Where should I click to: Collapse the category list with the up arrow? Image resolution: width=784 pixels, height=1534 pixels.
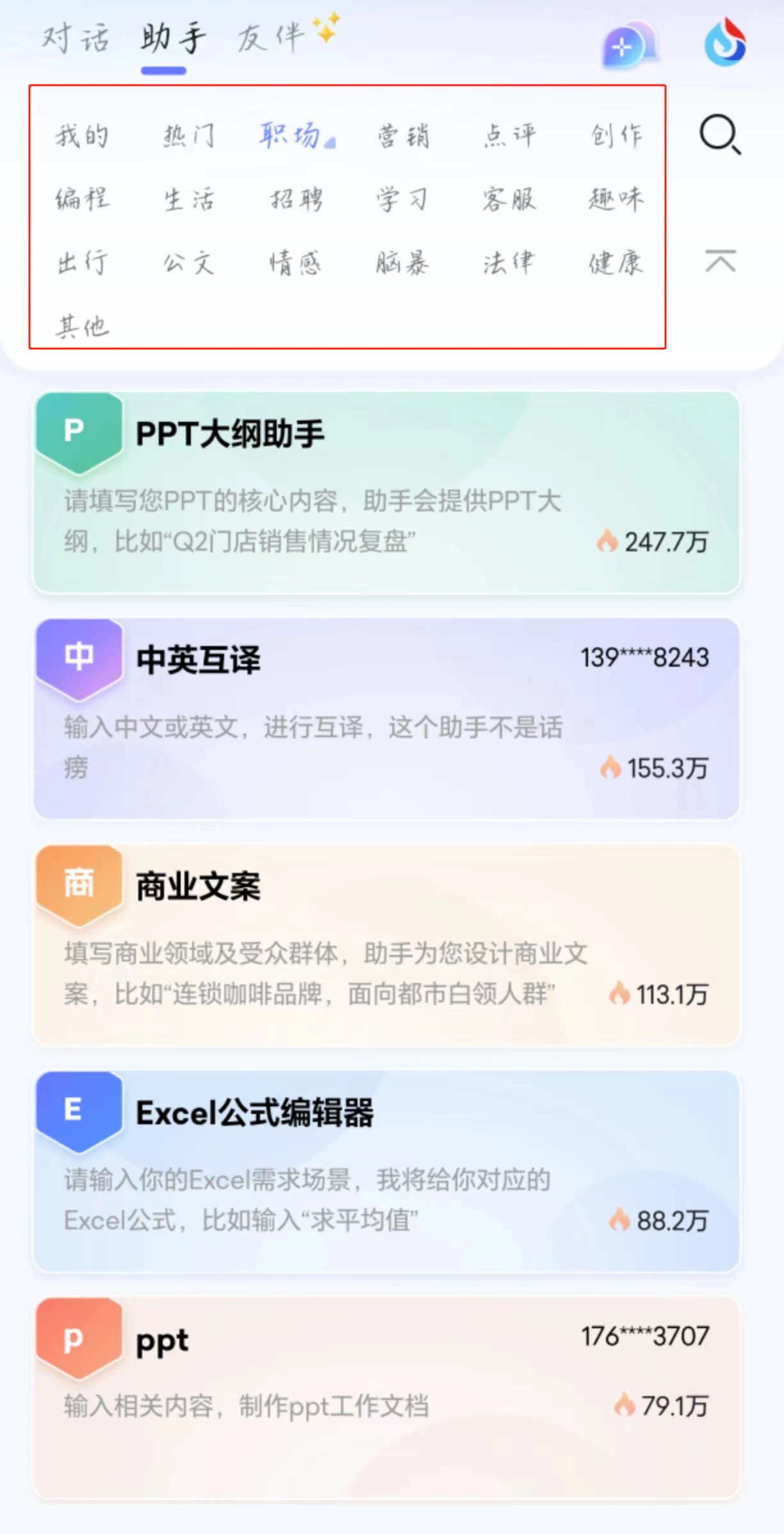(721, 261)
